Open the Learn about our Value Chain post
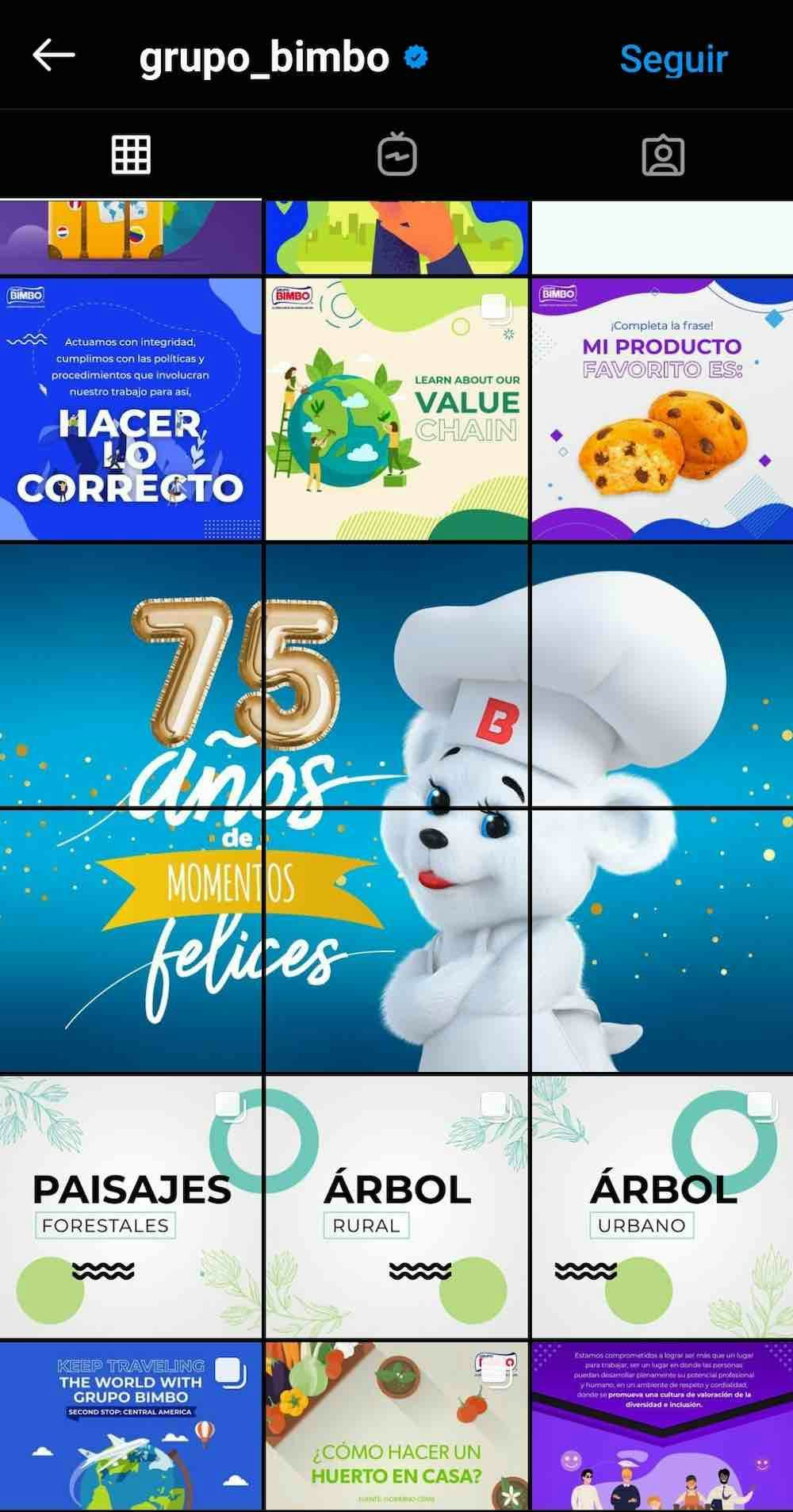 (396, 408)
